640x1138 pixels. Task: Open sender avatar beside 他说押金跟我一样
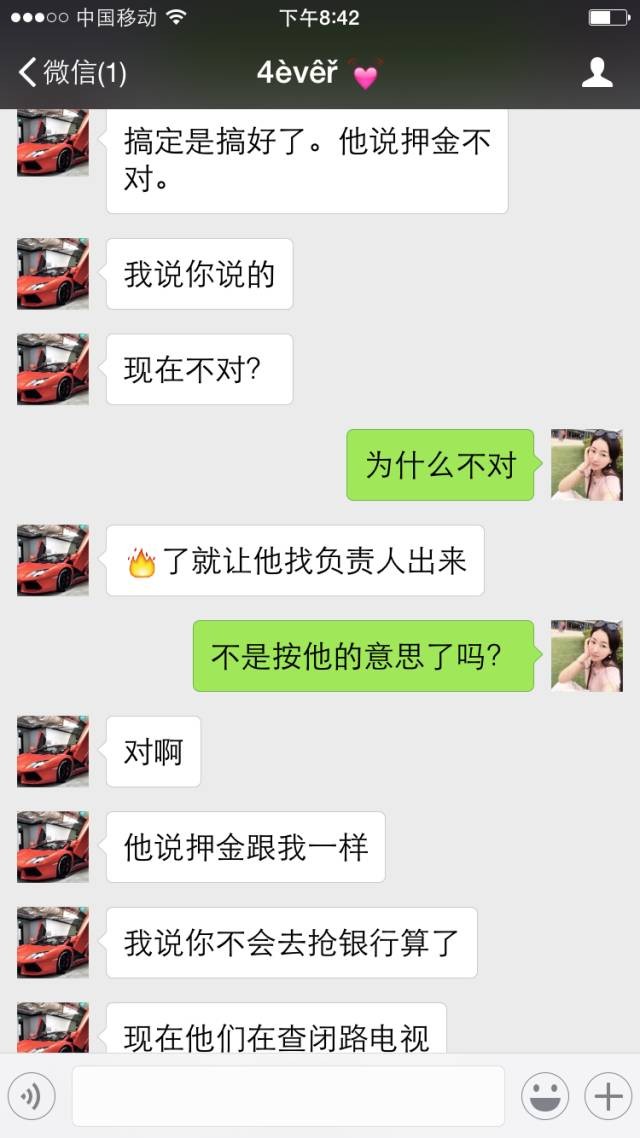tap(53, 847)
